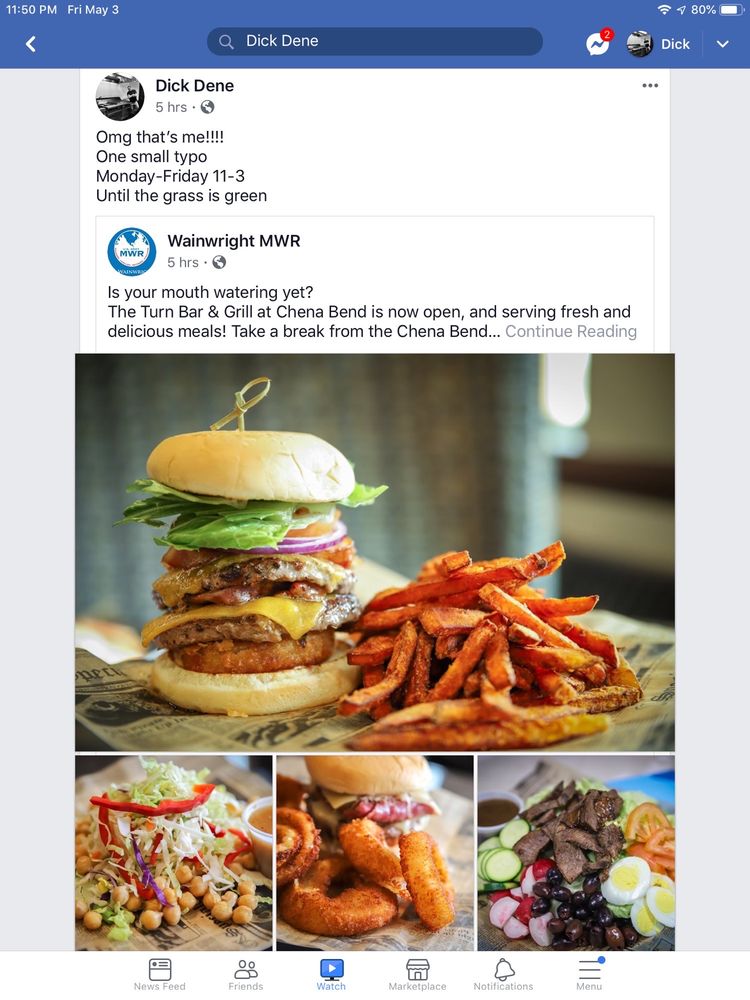Open the chickpea salad photo
750x1000 pixels.
coord(174,852)
